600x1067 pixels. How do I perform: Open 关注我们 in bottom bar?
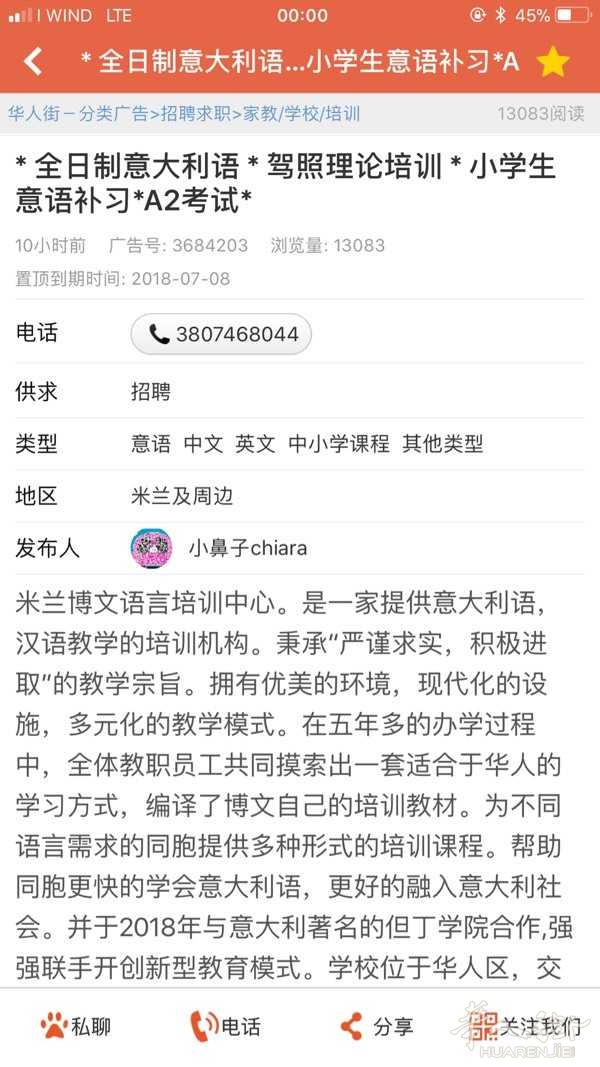tap(525, 1026)
